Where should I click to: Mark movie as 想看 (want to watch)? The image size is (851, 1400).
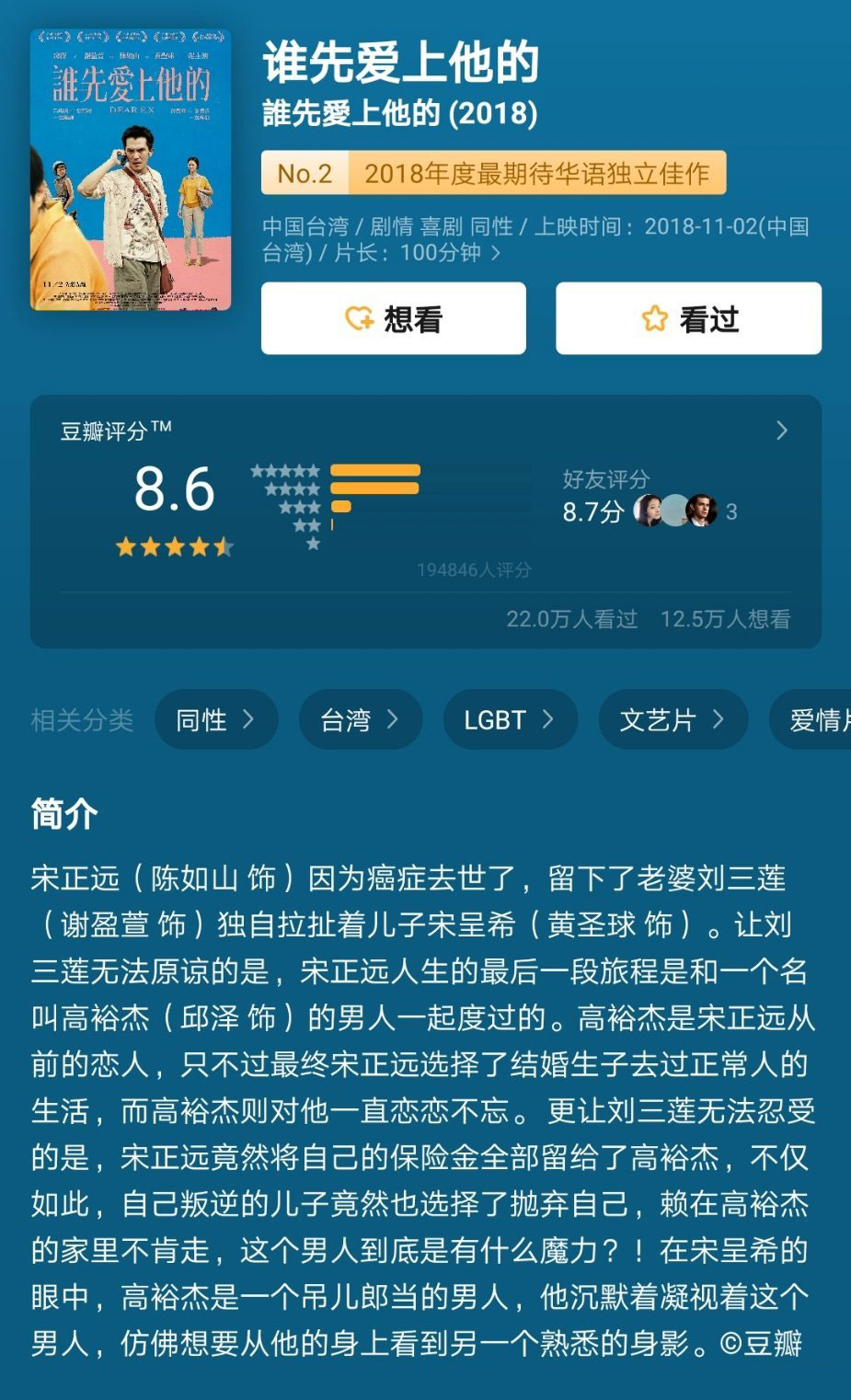(394, 319)
